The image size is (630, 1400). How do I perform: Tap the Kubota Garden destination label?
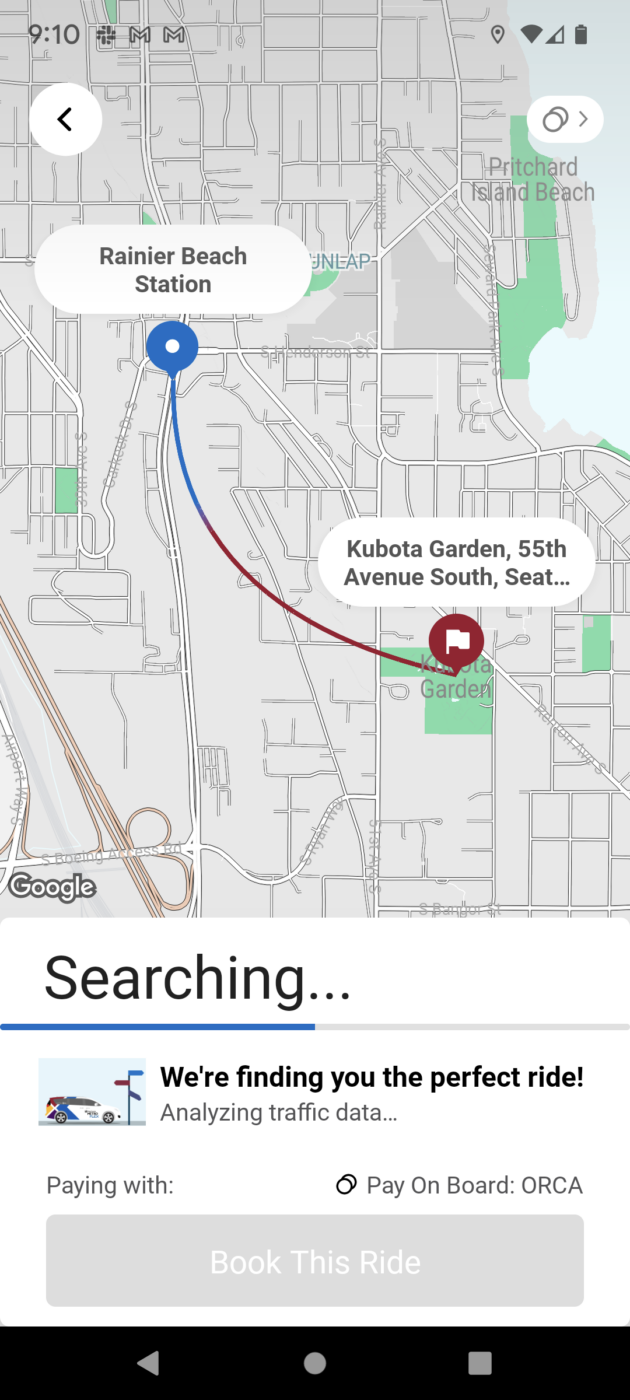457,563
